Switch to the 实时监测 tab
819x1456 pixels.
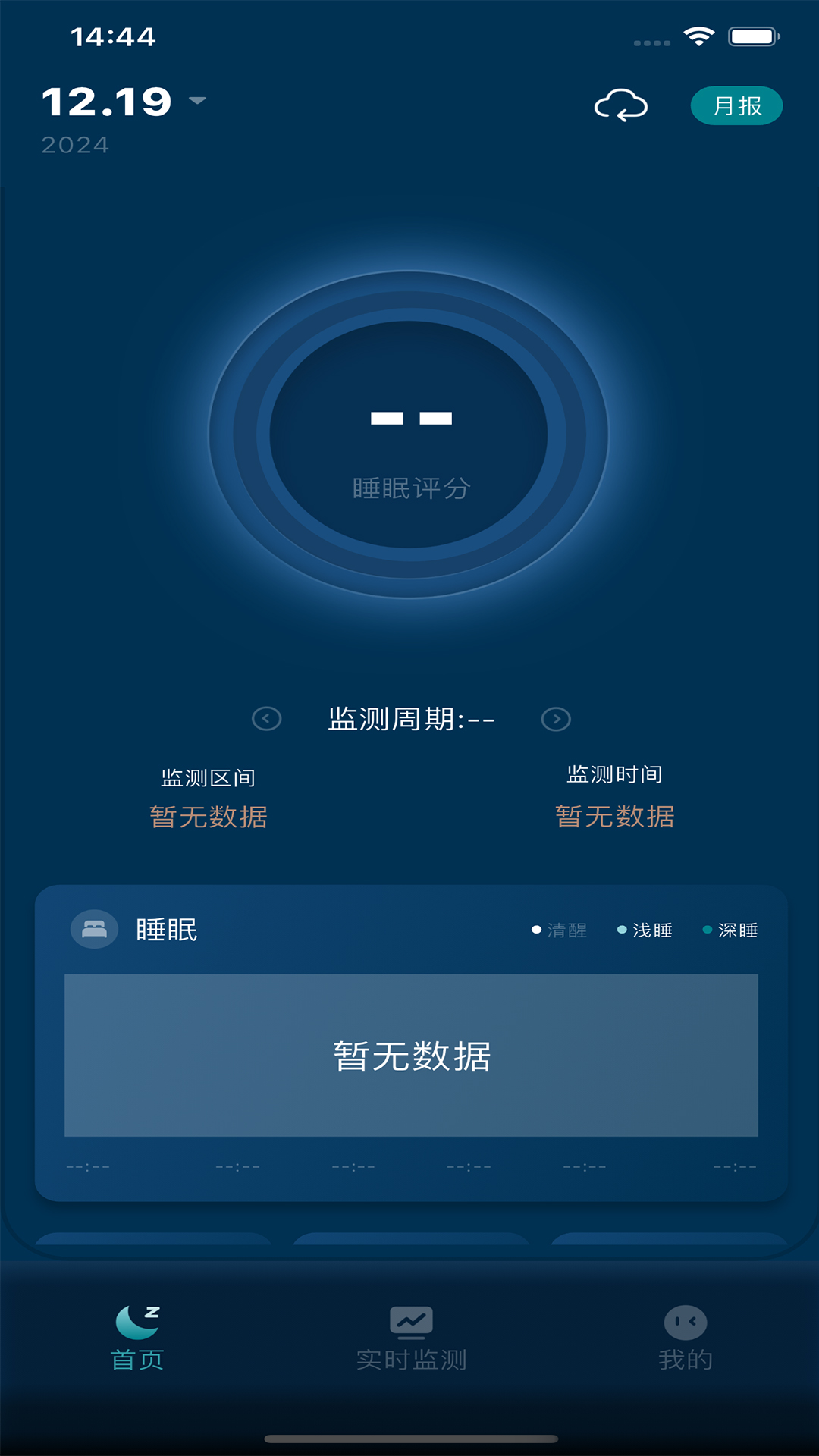click(x=411, y=1338)
